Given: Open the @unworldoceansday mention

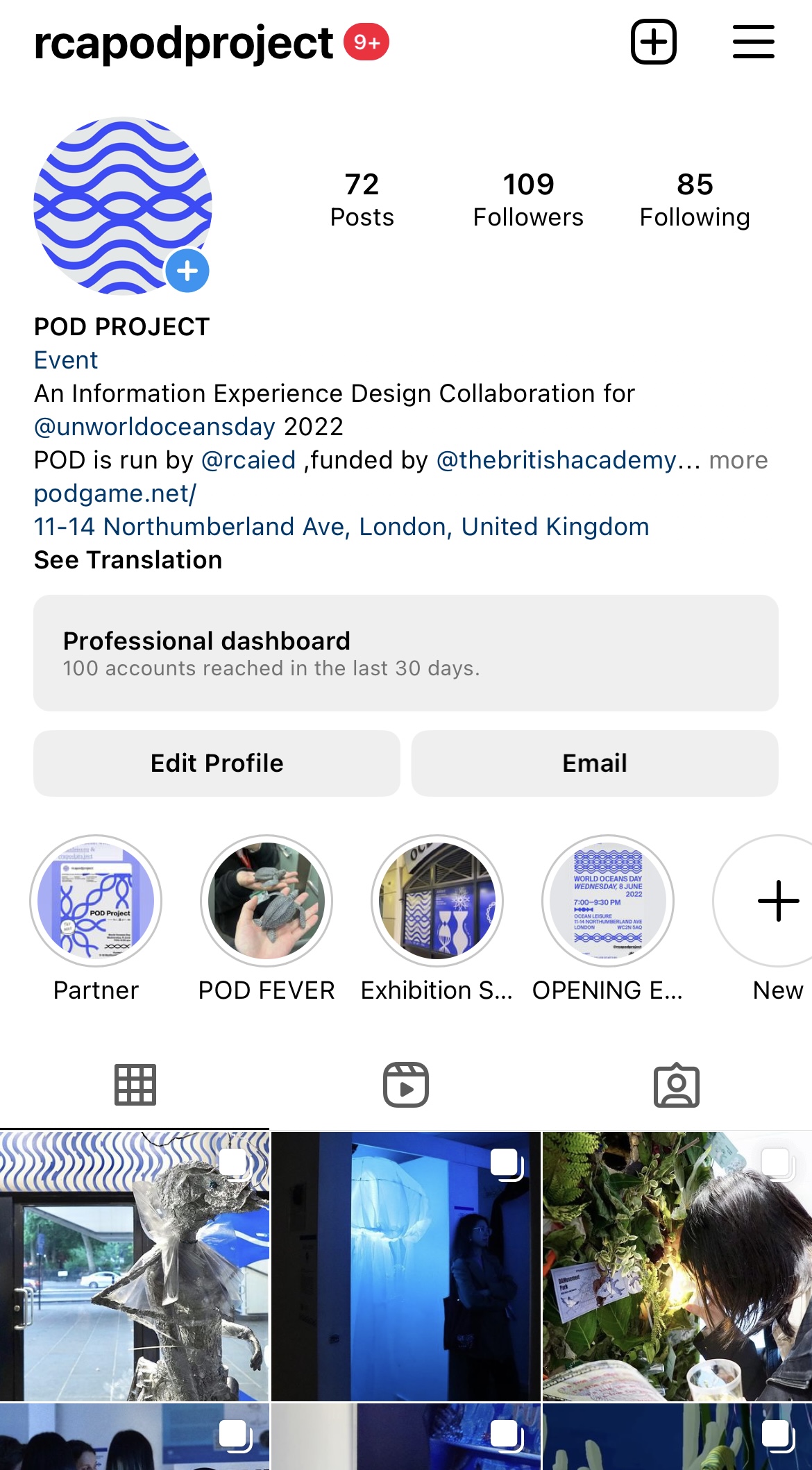Looking at the screenshot, I should click(x=155, y=427).
